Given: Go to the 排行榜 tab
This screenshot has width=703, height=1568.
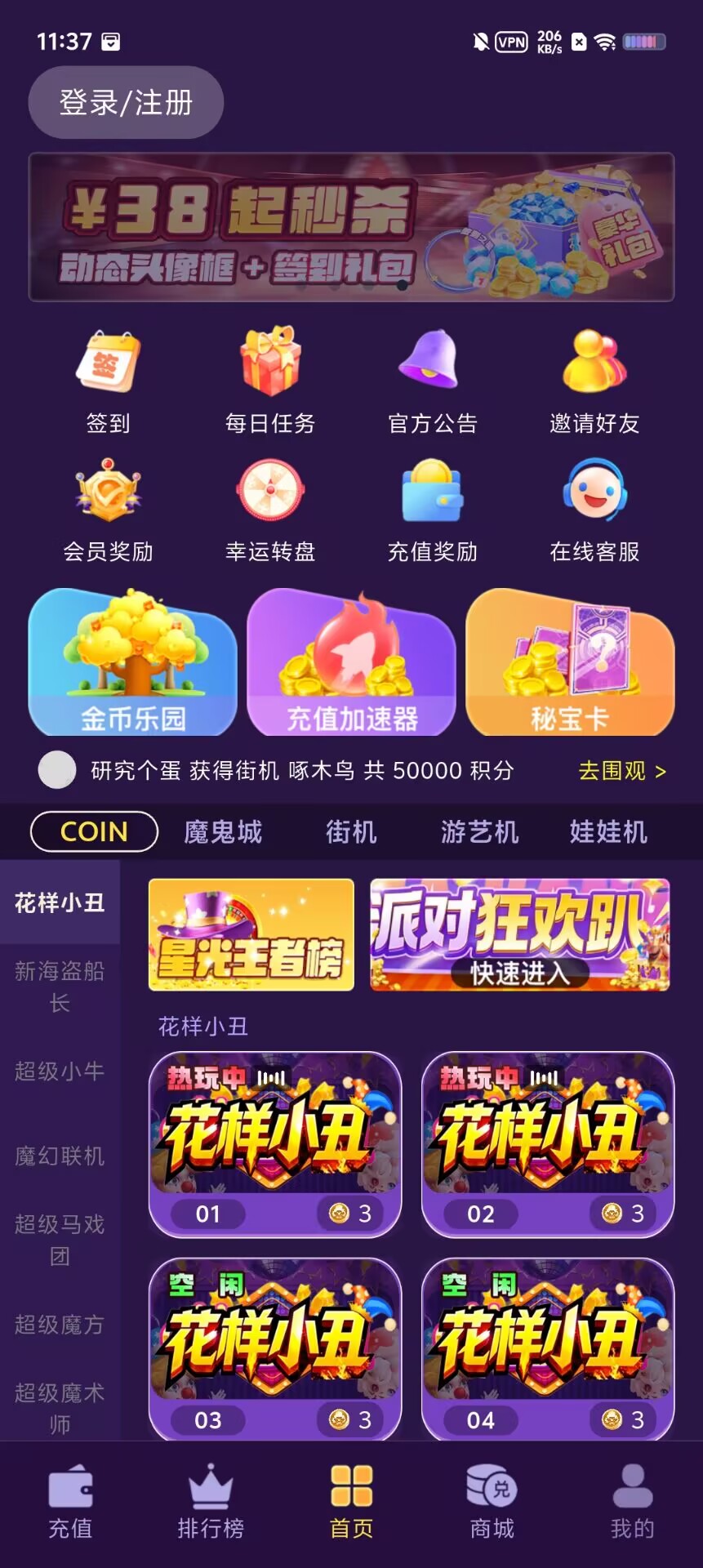Looking at the screenshot, I should pos(211,1501).
